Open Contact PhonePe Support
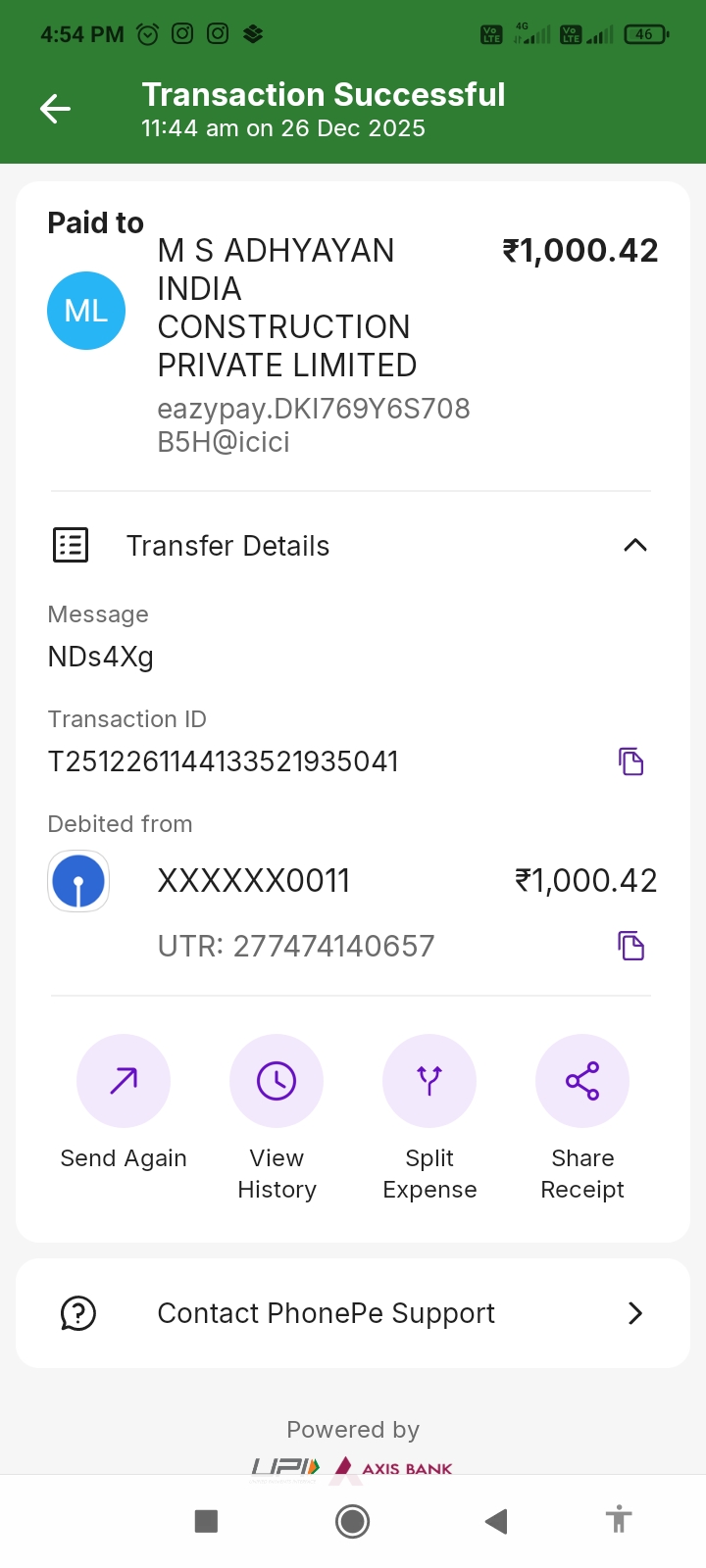The image size is (706, 1568). click(x=353, y=1313)
